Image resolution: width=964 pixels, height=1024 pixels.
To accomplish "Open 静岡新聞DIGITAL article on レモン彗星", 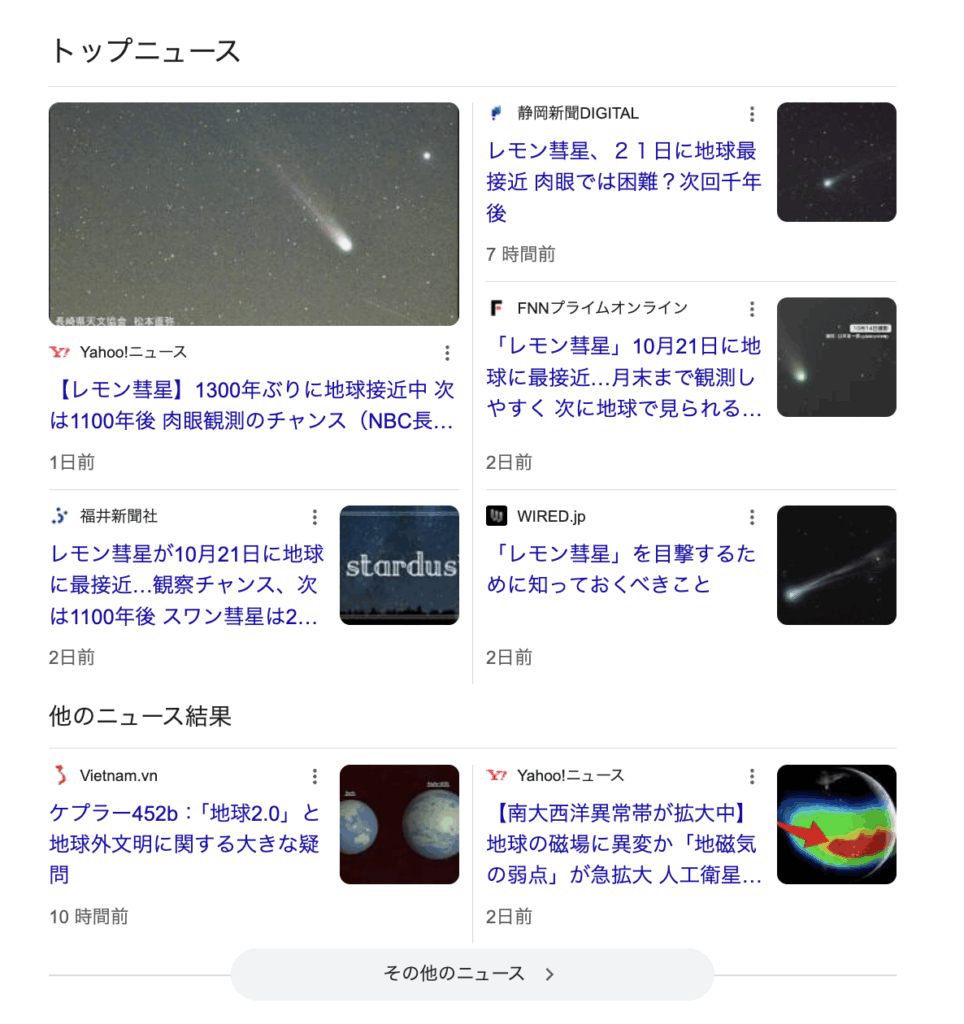I will coord(624,182).
